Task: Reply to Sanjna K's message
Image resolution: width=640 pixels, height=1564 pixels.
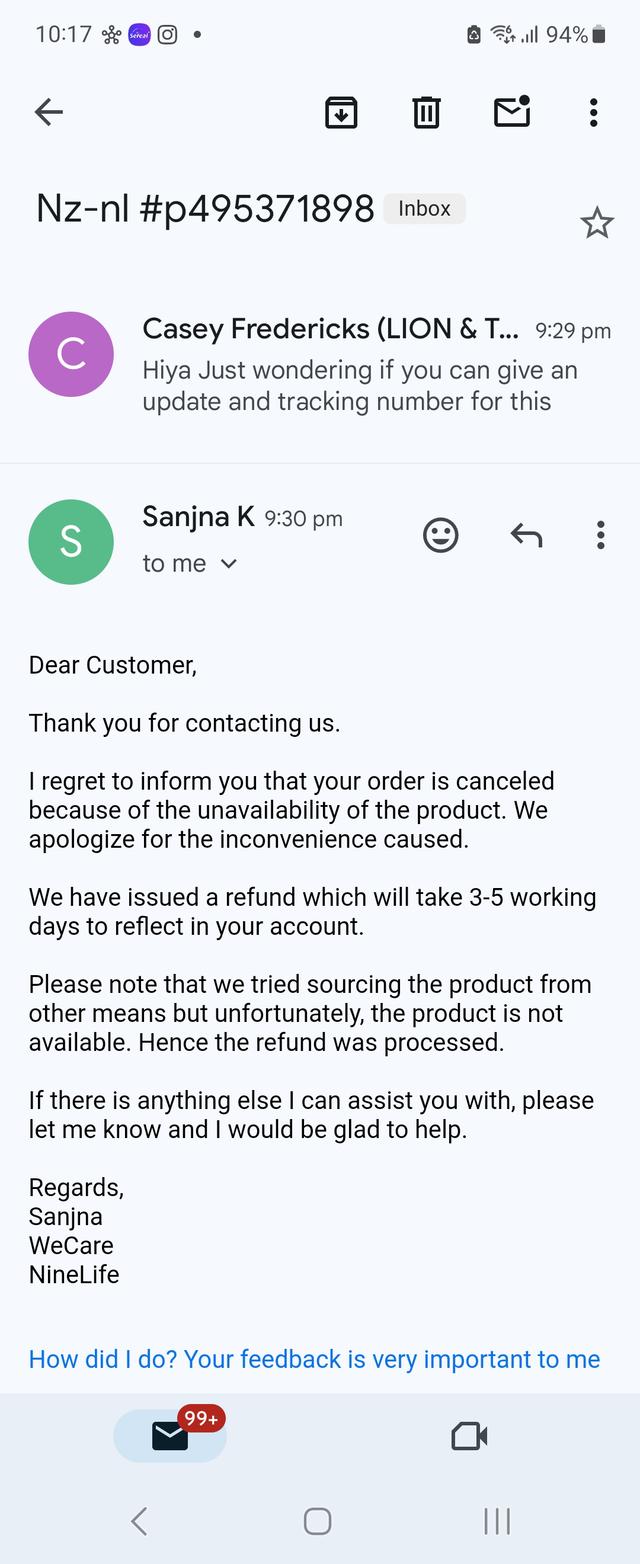Action: 526,535
